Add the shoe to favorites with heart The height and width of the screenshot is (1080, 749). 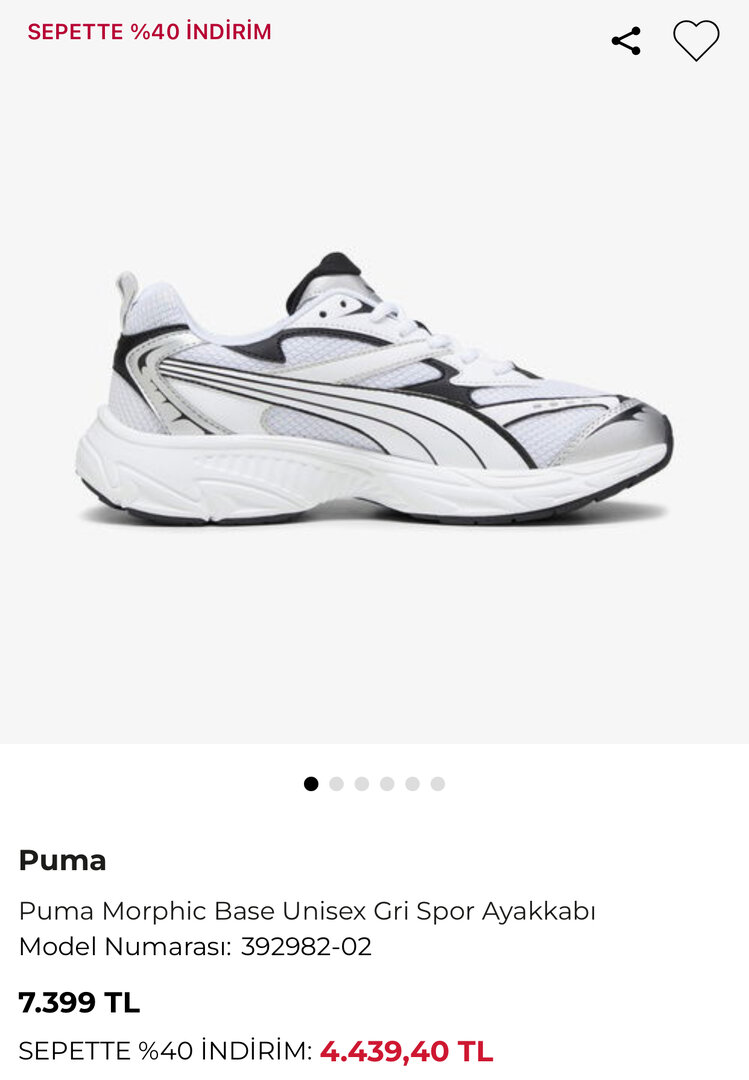coord(696,41)
